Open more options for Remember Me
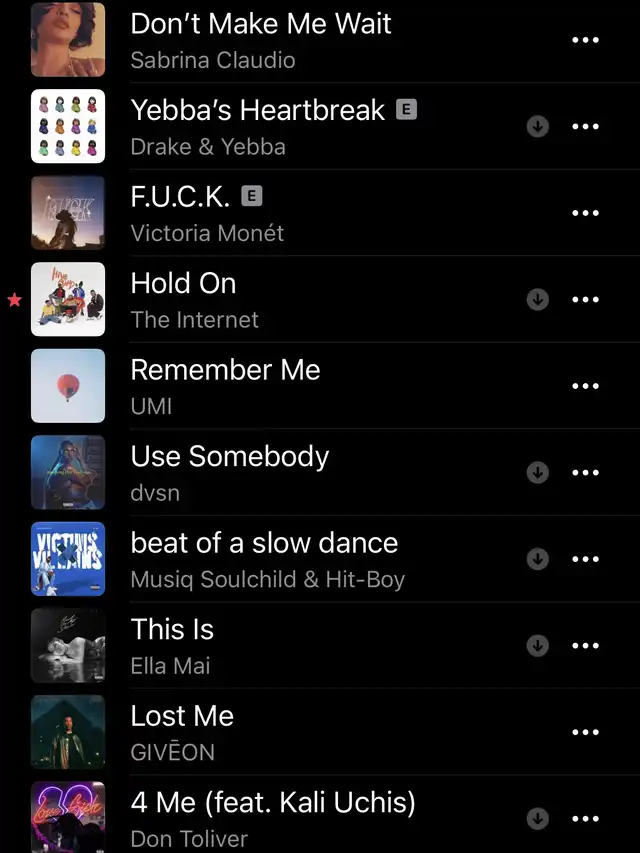The height and width of the screenshot is (853, 640). 585,386
